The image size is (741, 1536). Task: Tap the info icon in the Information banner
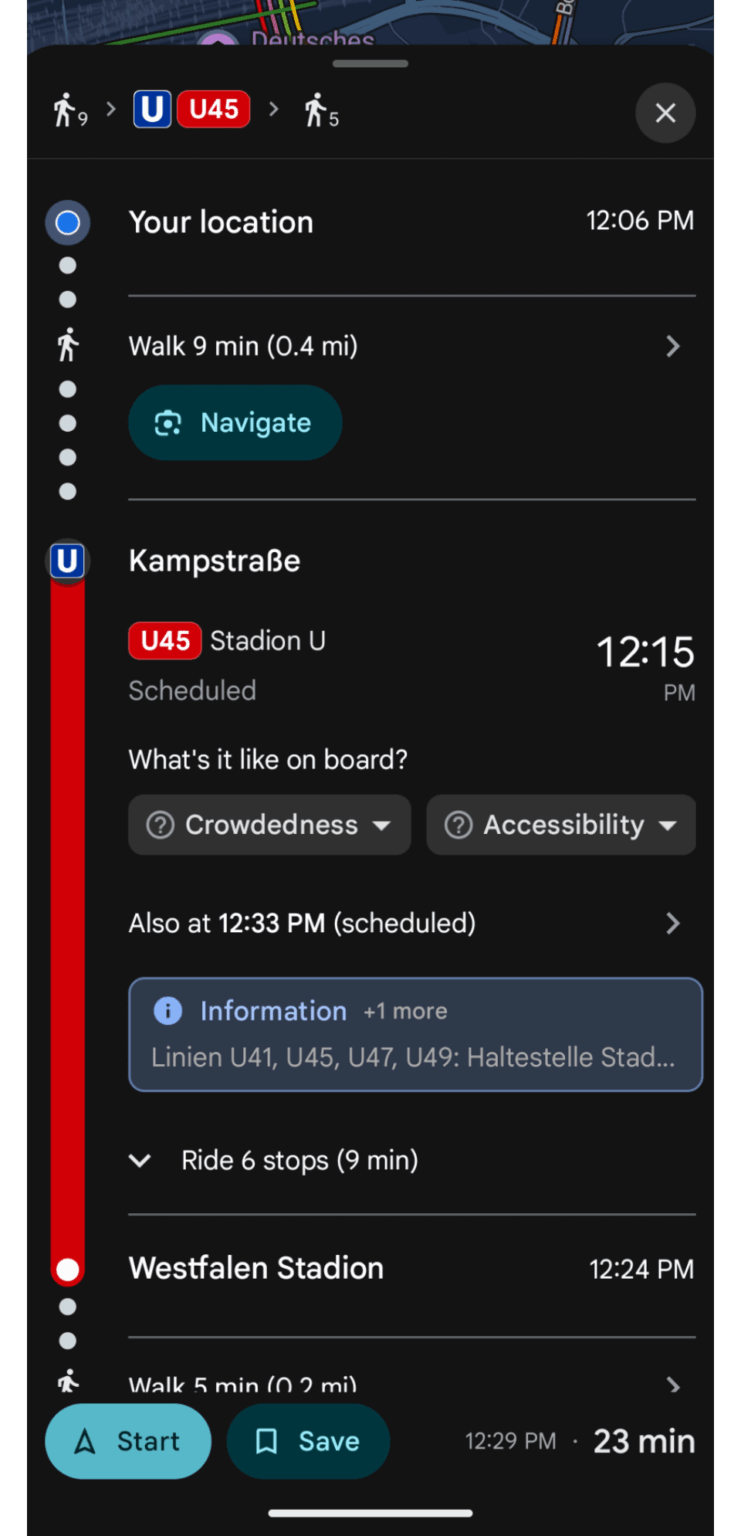(167, 1010)
